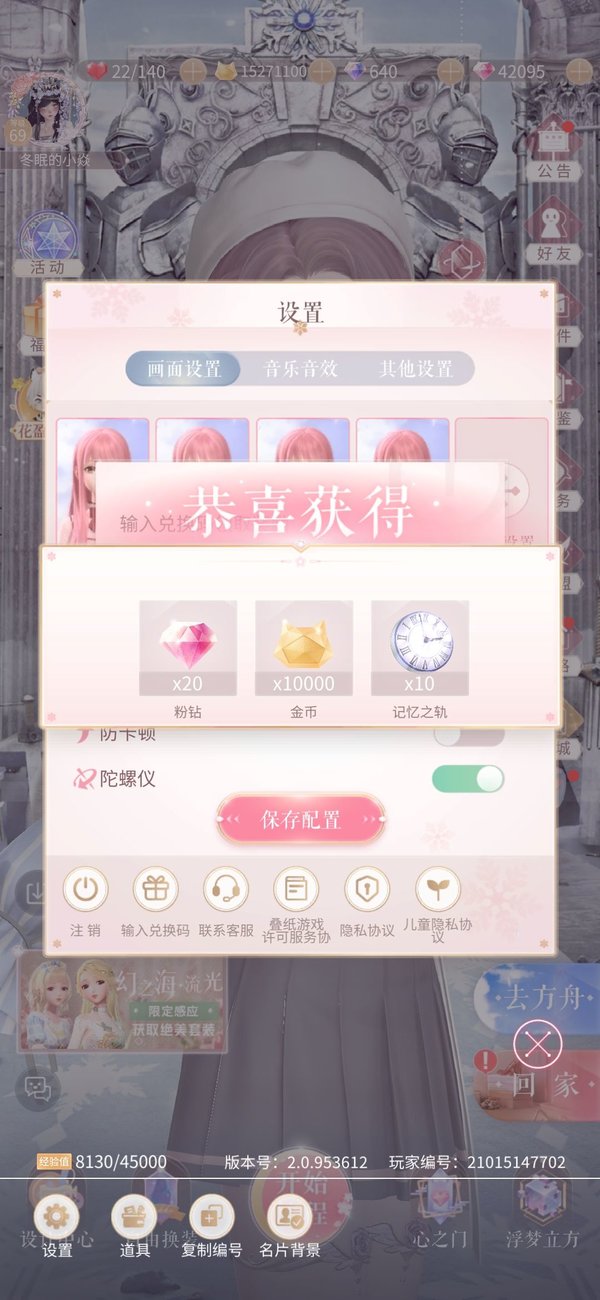Toggle the 陀螺仪 switch off
The image size is (600, 1300).
tap(468, 779)
